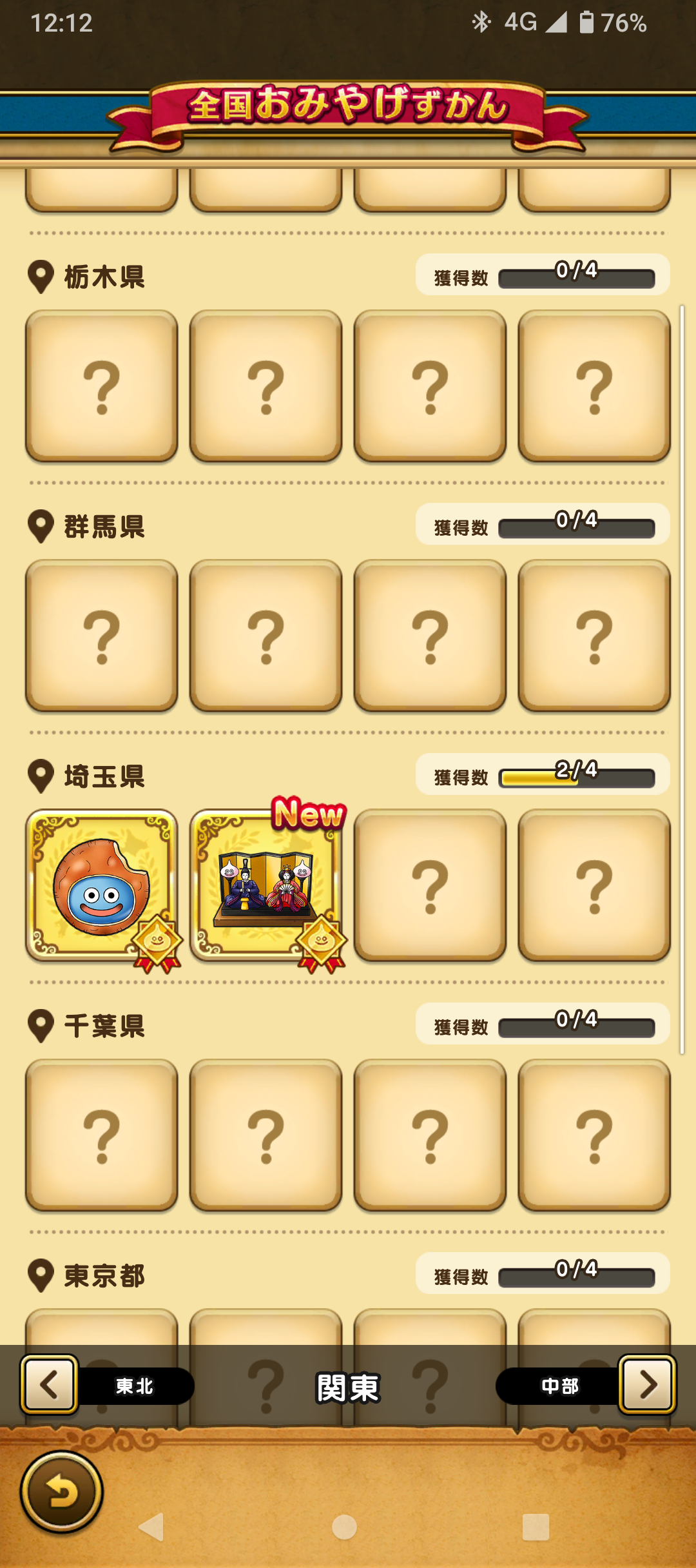The width and height of the screenshot is (696, 1568).
Task: View the new hina doll souvenir in 埼玉県
Action: pos(266,885)
